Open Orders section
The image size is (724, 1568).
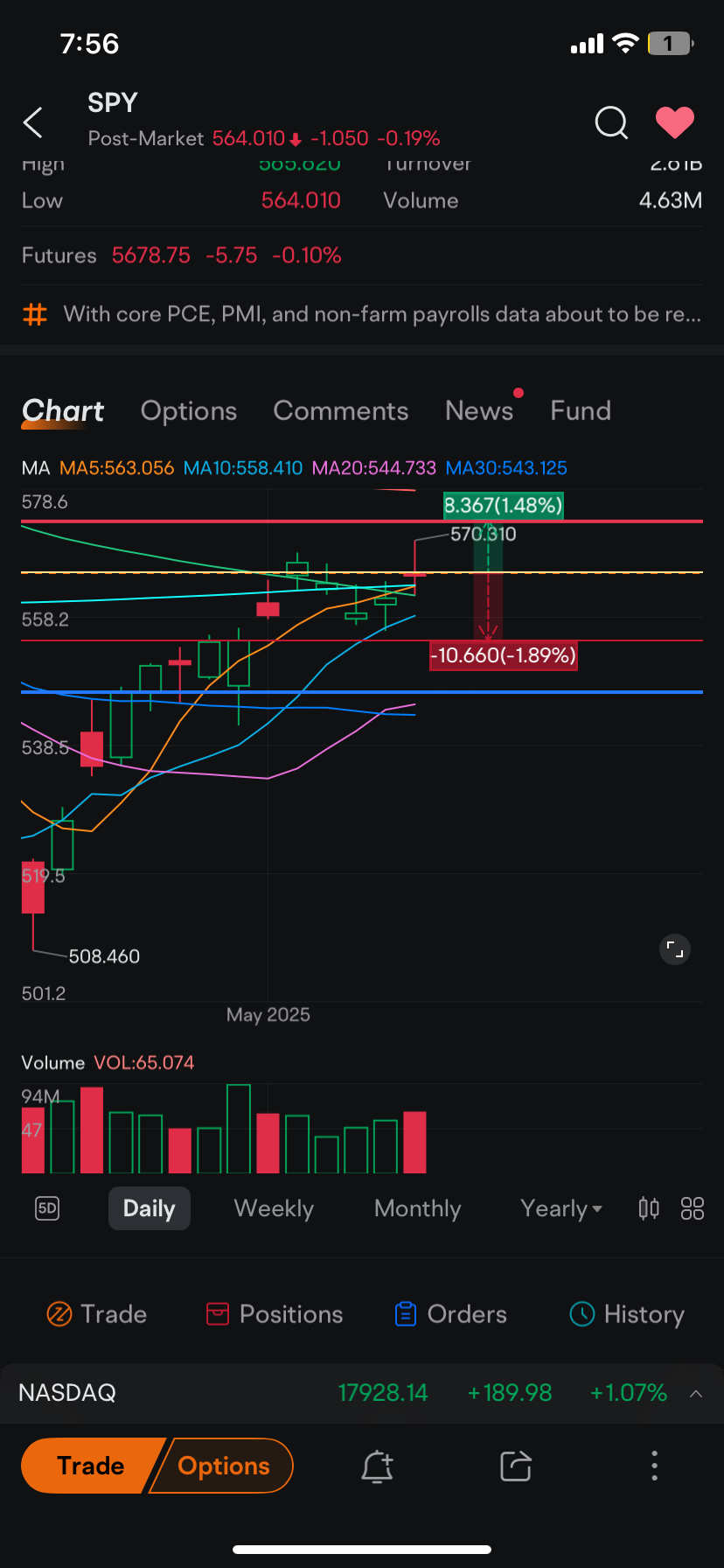450,1314
